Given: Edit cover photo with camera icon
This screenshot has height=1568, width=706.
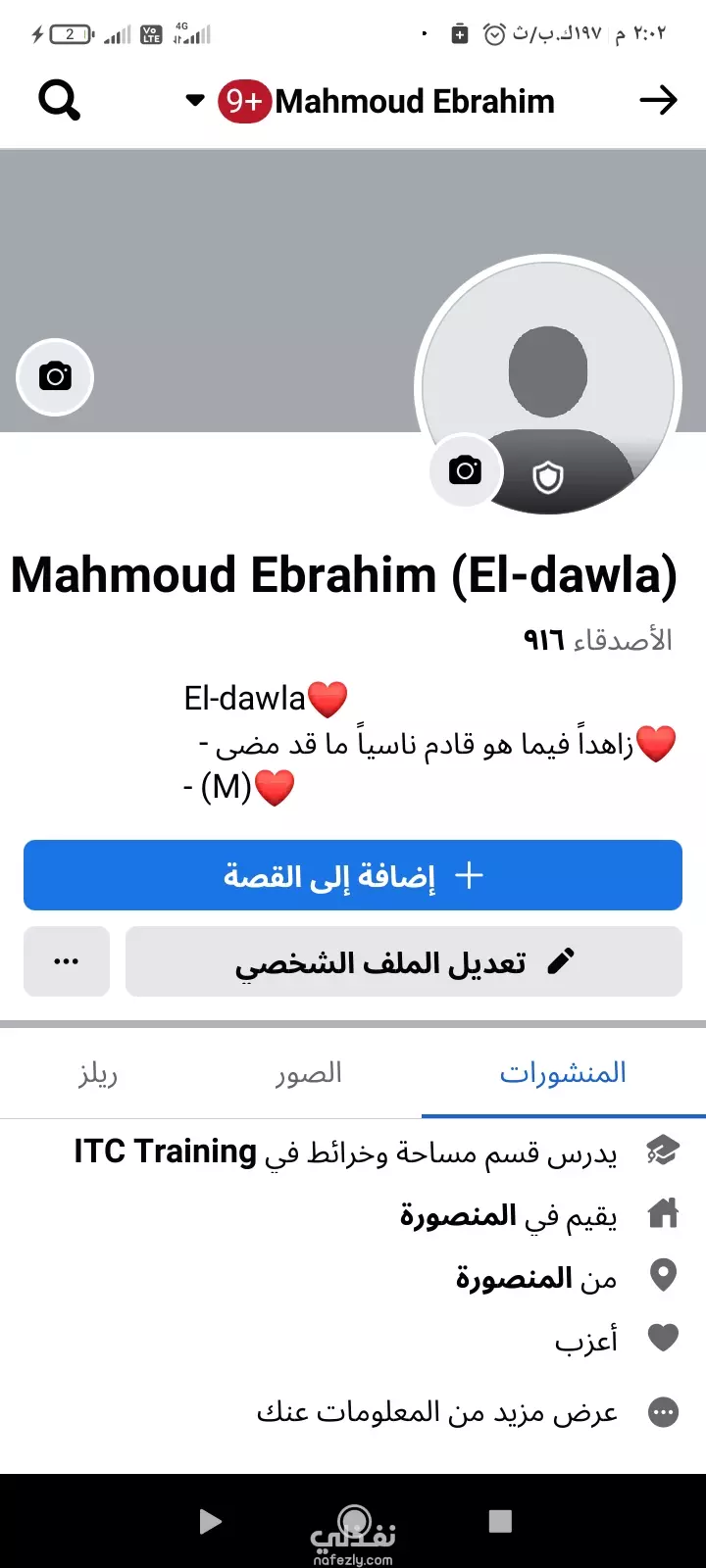Looking at the screenshot, I should coord(55,377).
